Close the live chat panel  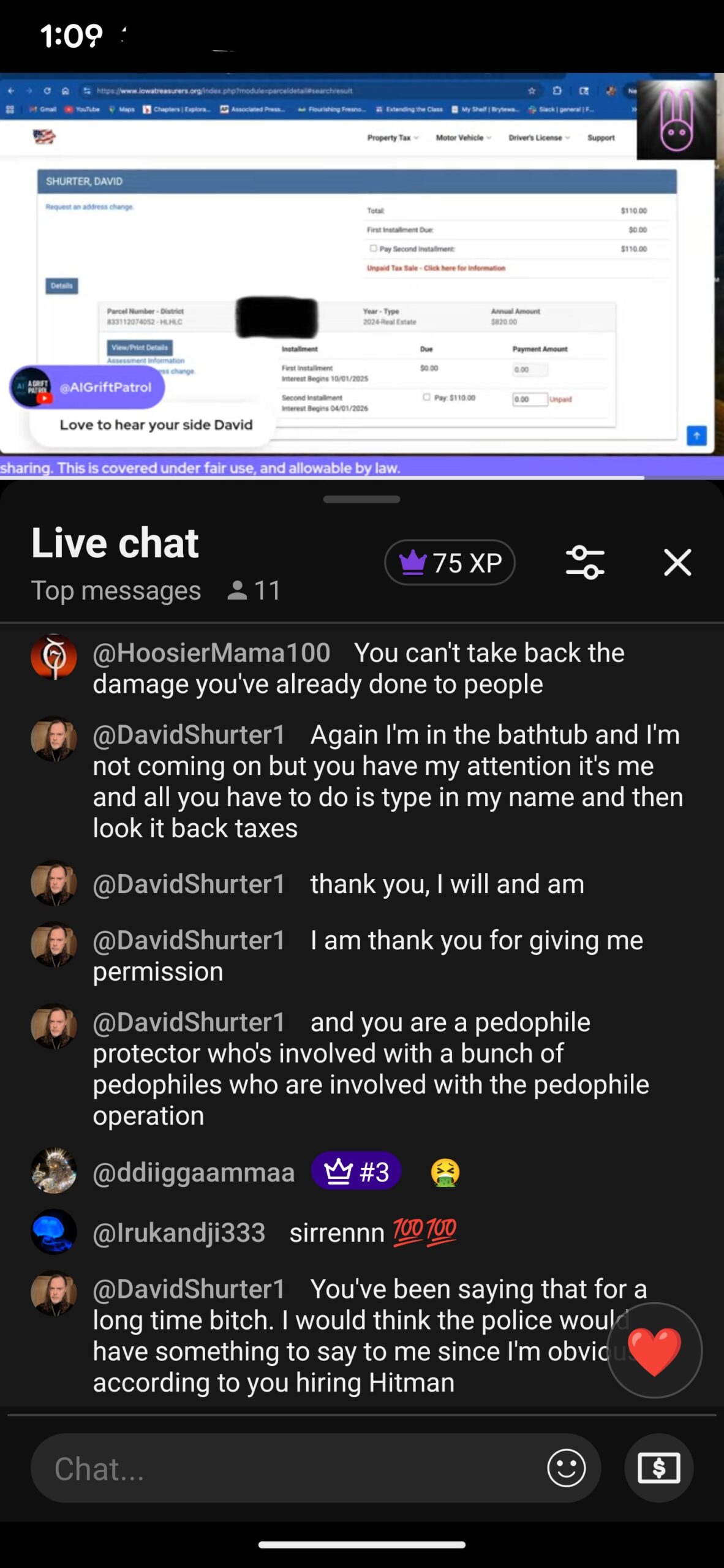677,562
